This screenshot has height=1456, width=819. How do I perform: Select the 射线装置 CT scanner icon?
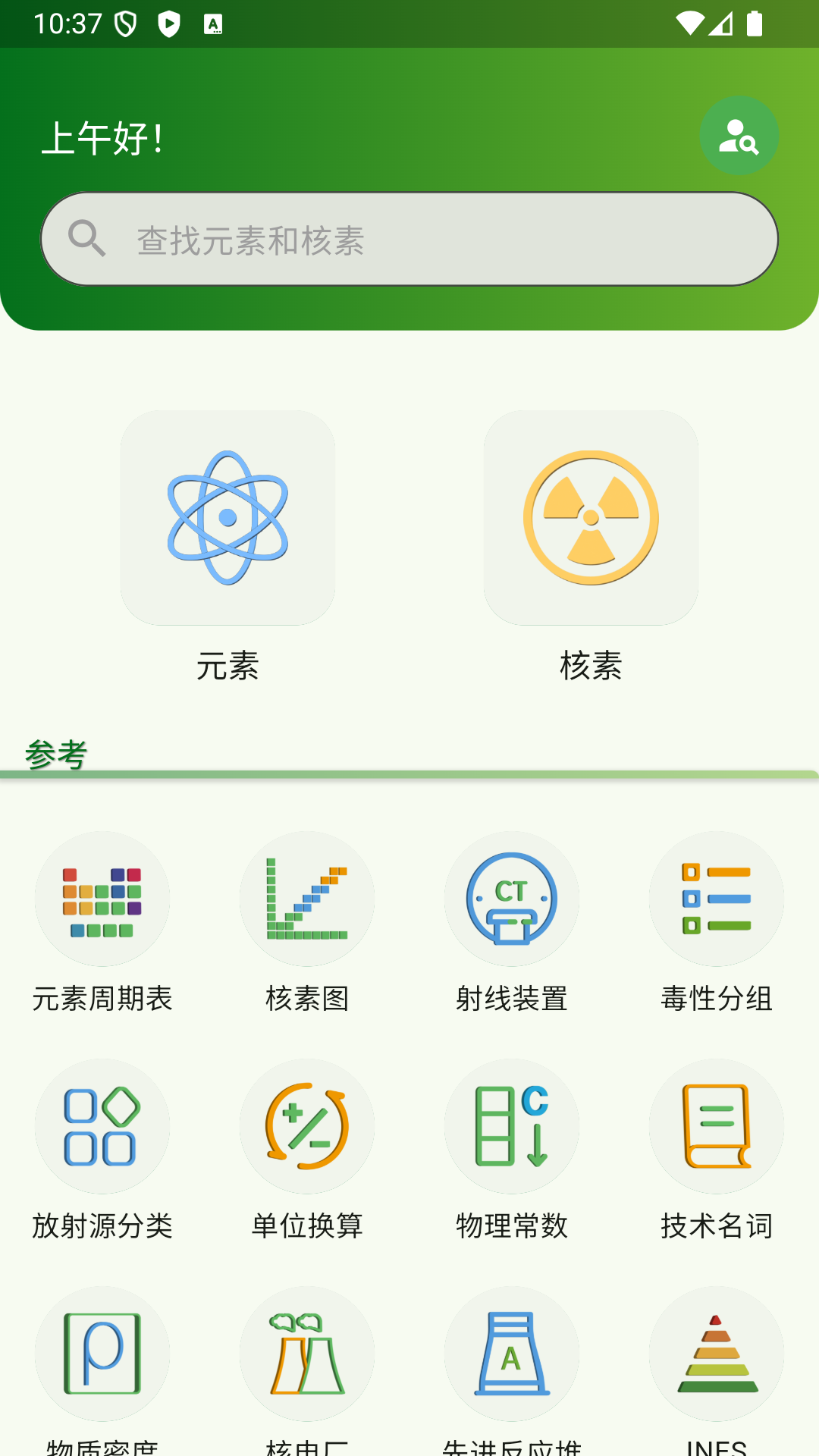click(512, 899)
